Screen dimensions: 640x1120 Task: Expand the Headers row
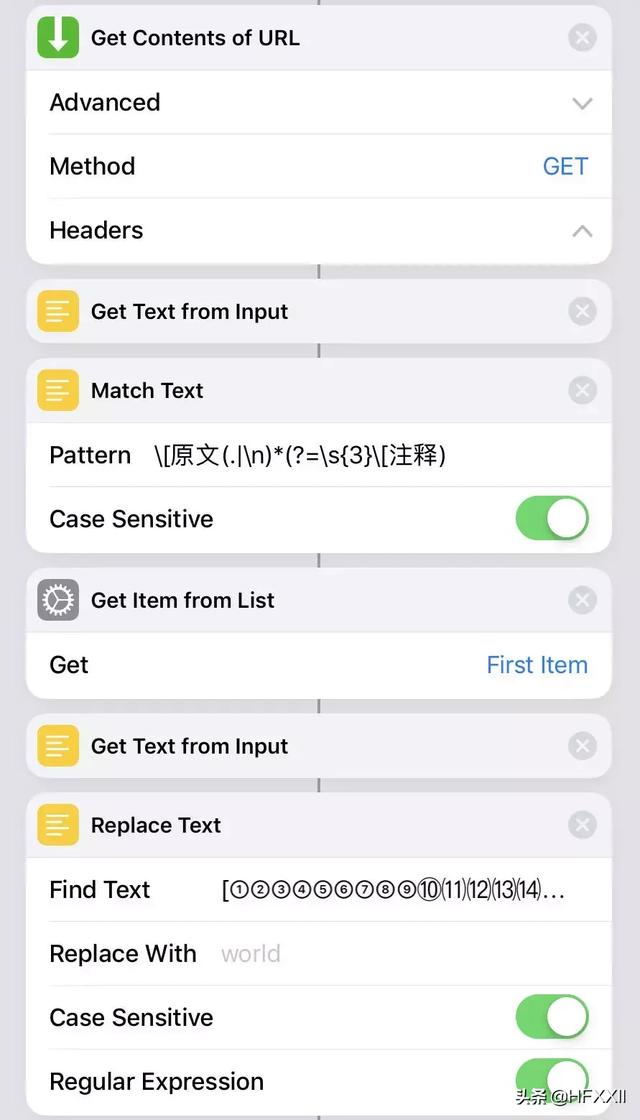[319, 231]
